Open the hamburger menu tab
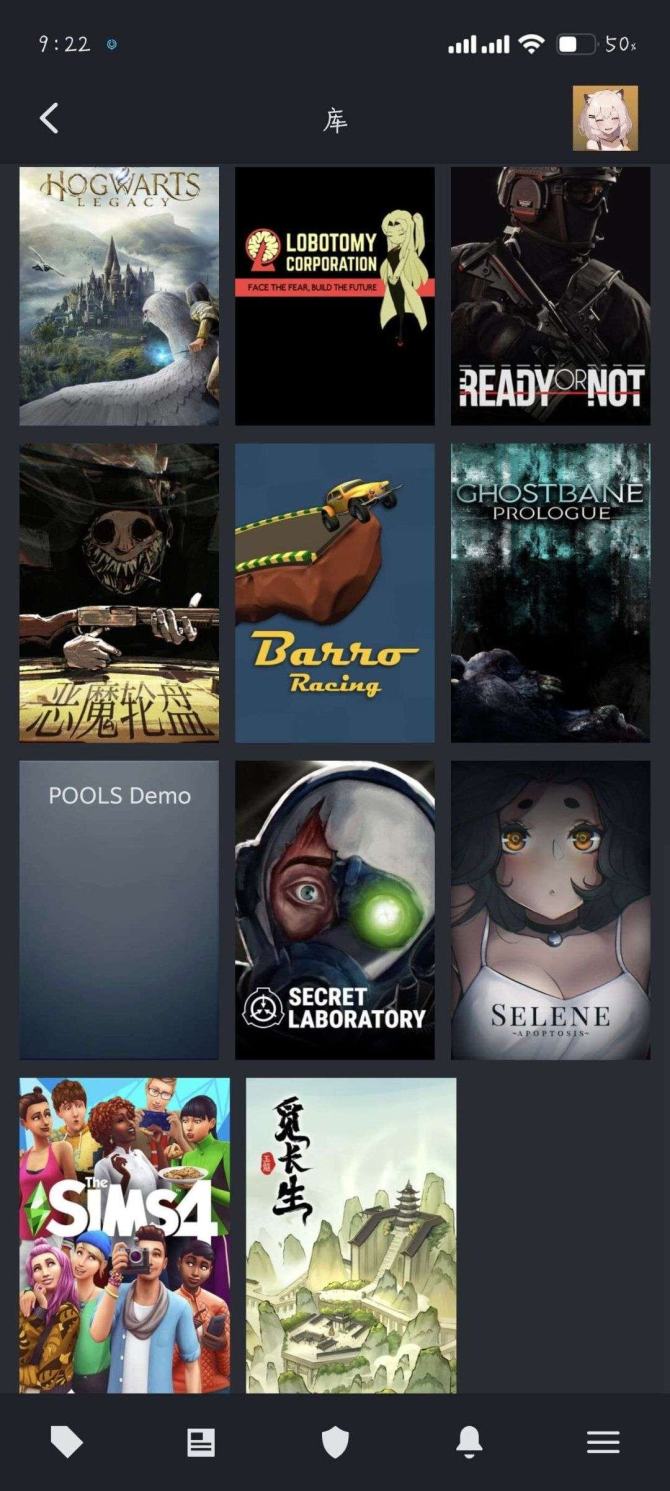 pos(603,1441)
